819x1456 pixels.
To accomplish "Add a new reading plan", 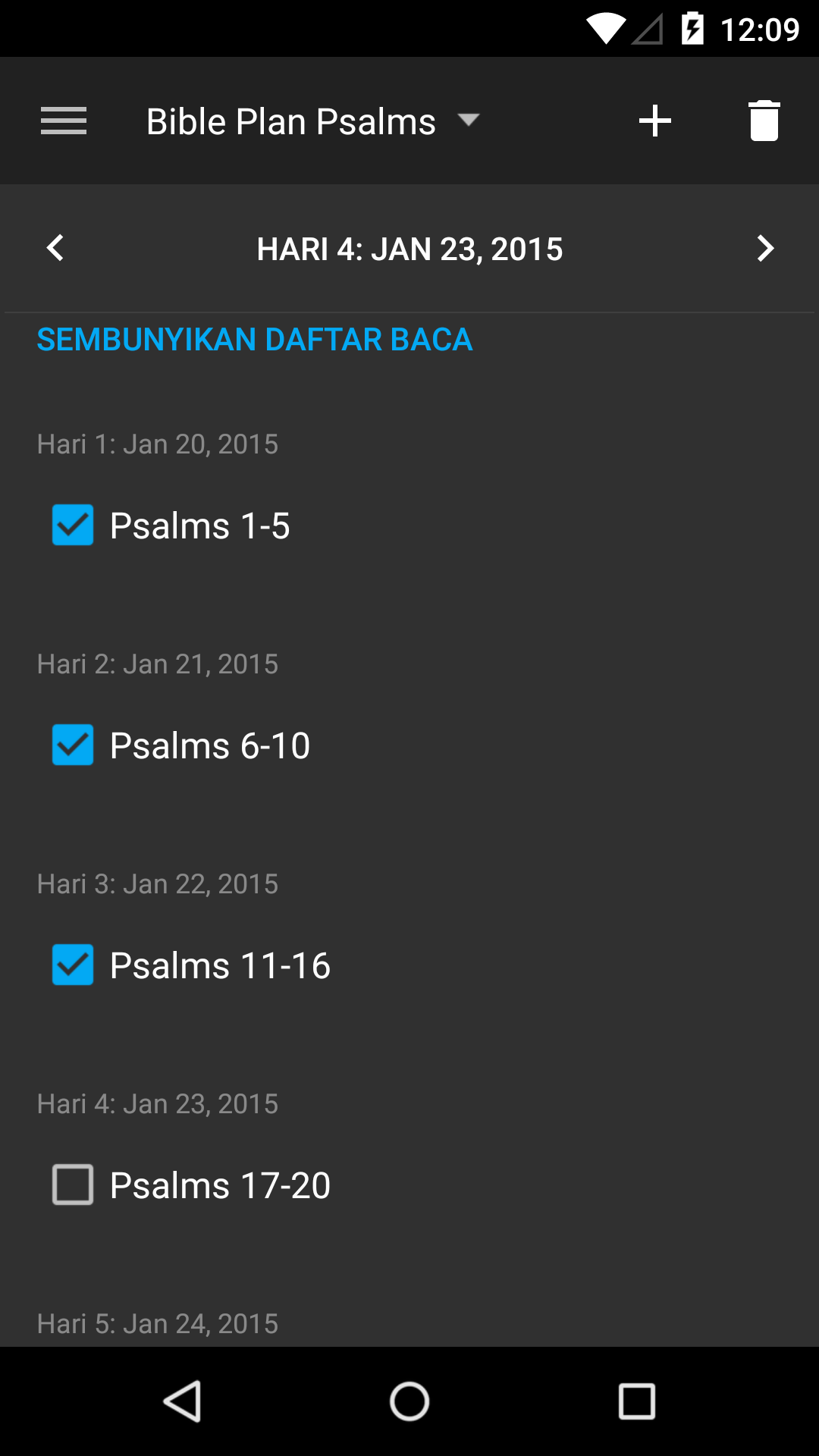I will point(655,121).
